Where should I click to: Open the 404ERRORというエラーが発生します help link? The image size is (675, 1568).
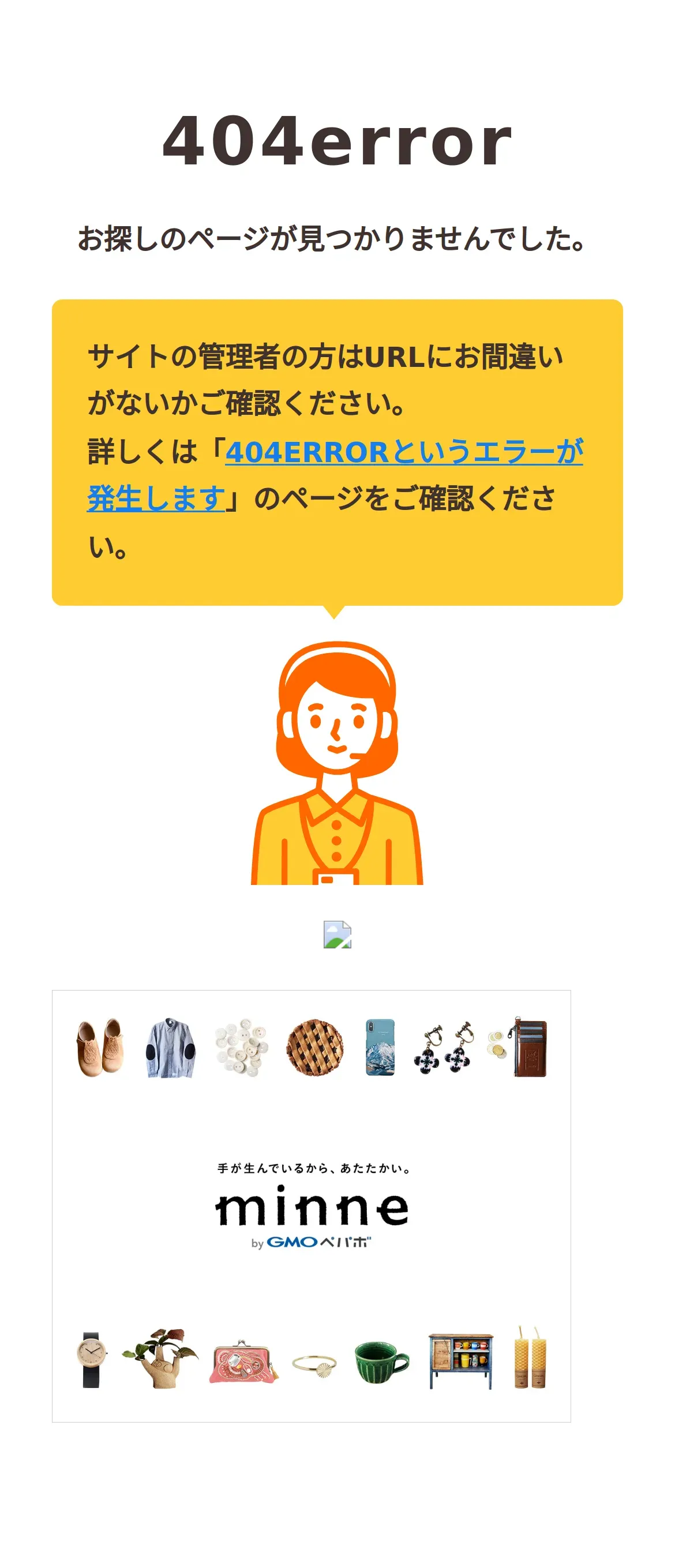point(403,452)
